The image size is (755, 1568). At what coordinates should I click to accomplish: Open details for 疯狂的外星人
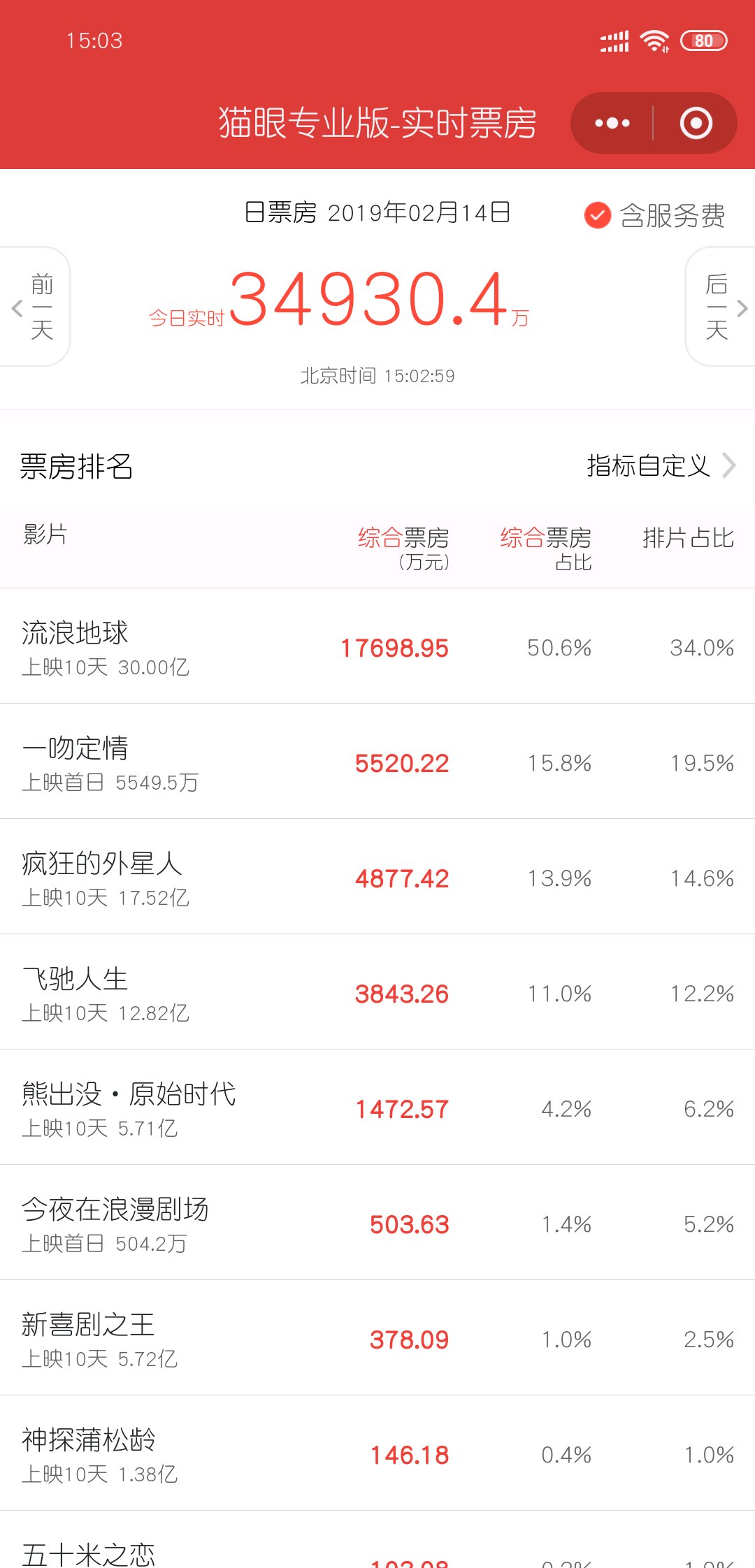377,877
